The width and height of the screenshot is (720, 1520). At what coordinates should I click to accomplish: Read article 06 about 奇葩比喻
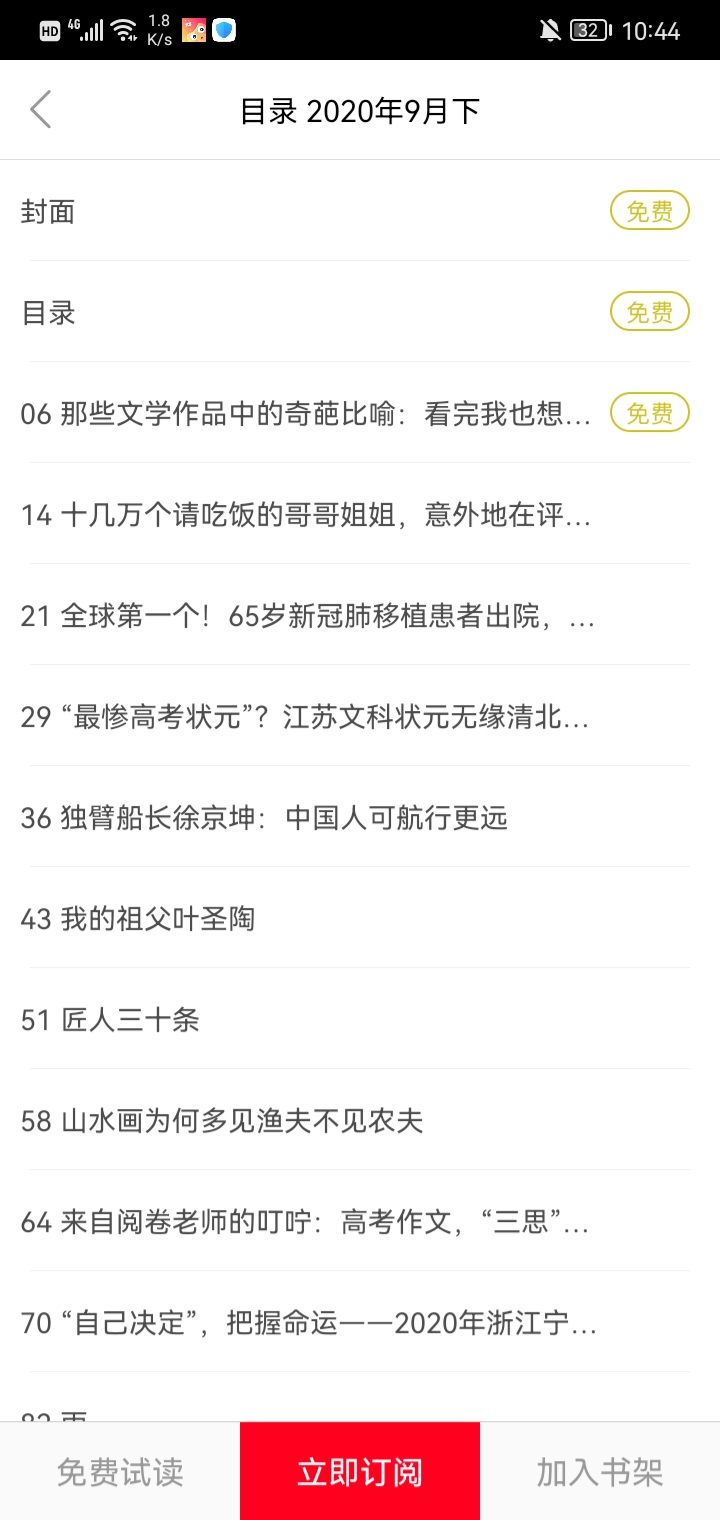click(305, 414)
